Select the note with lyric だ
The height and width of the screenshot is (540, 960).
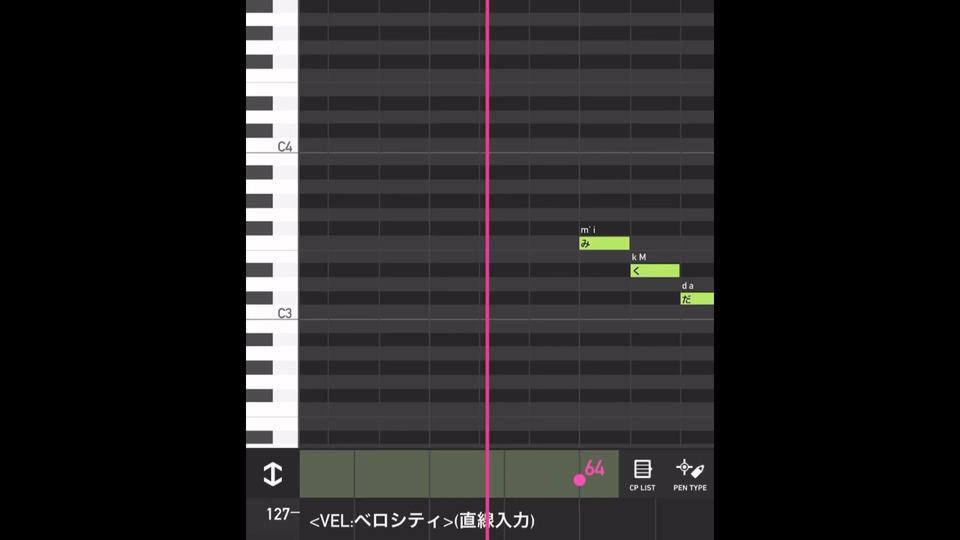(x=697, y=299)
